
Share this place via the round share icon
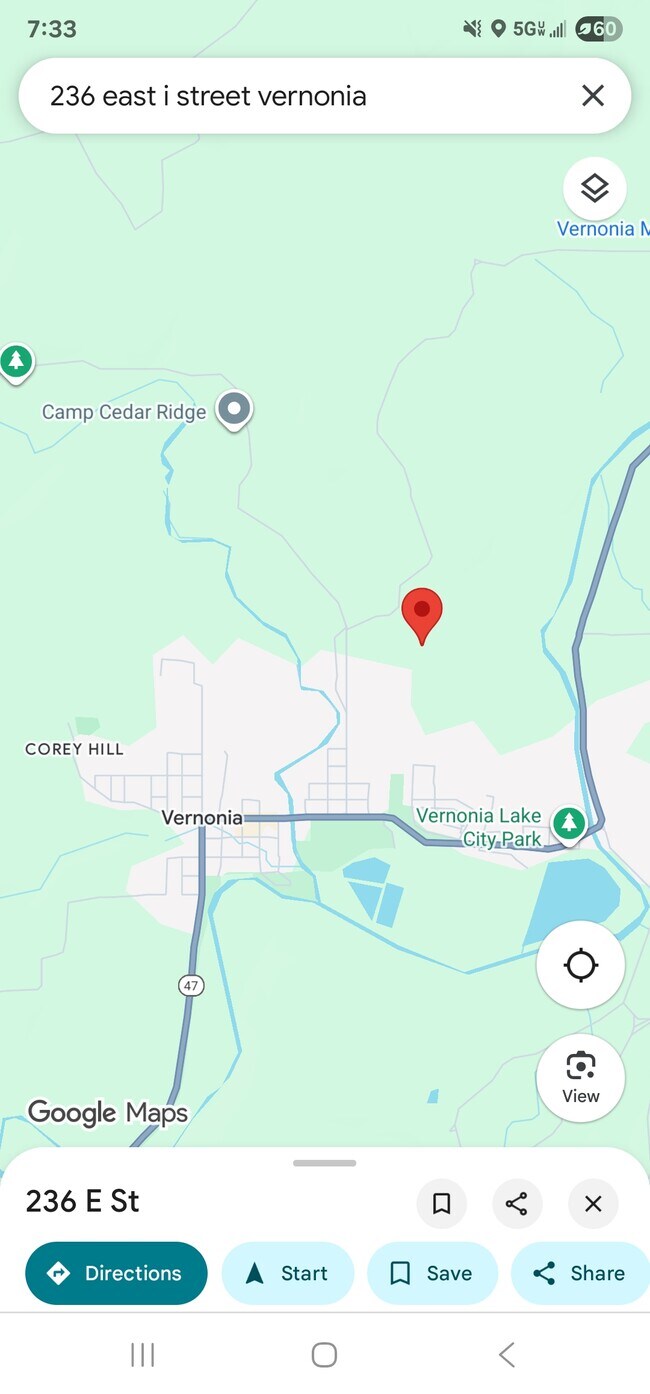click(x=516, y=1203)
